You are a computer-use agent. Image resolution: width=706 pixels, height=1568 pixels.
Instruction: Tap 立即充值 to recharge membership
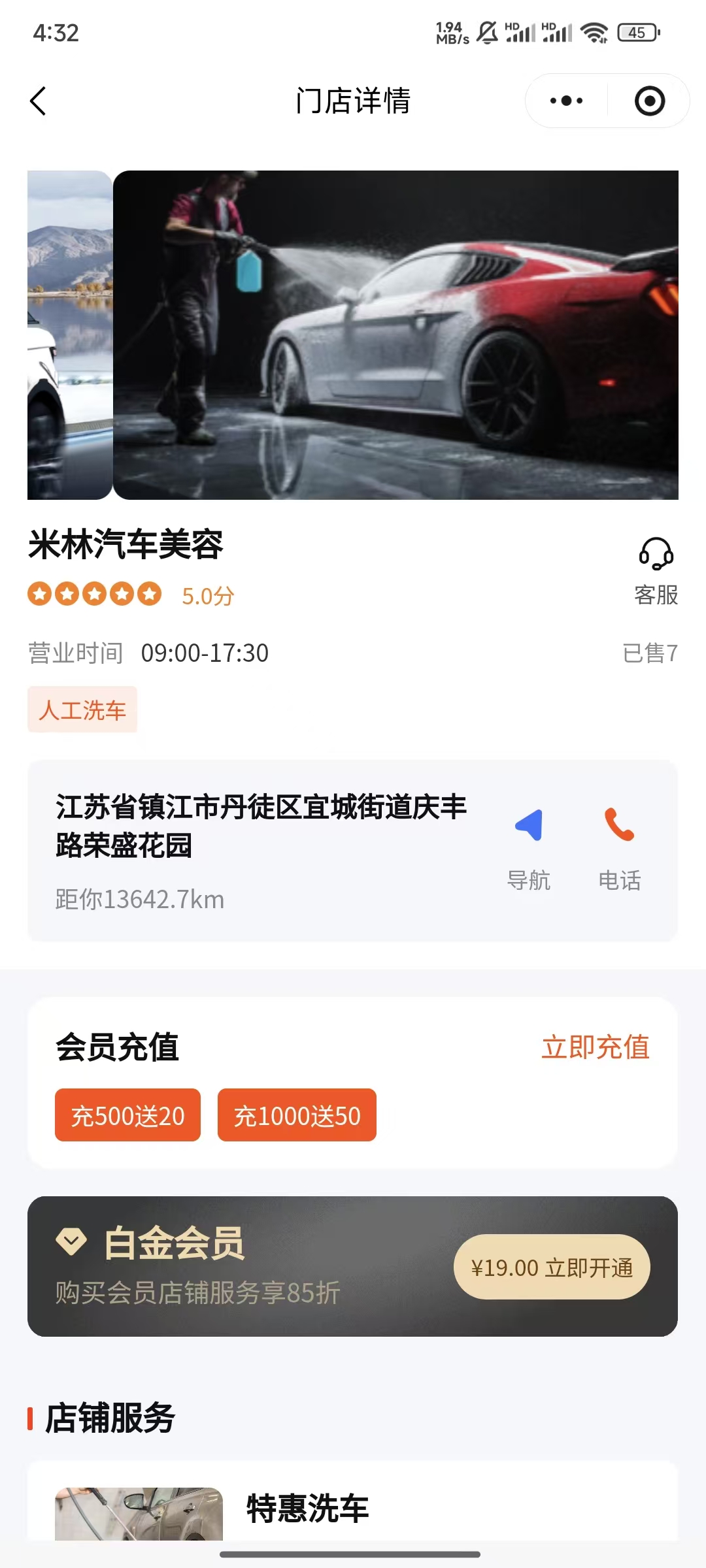click(595, 1047)
